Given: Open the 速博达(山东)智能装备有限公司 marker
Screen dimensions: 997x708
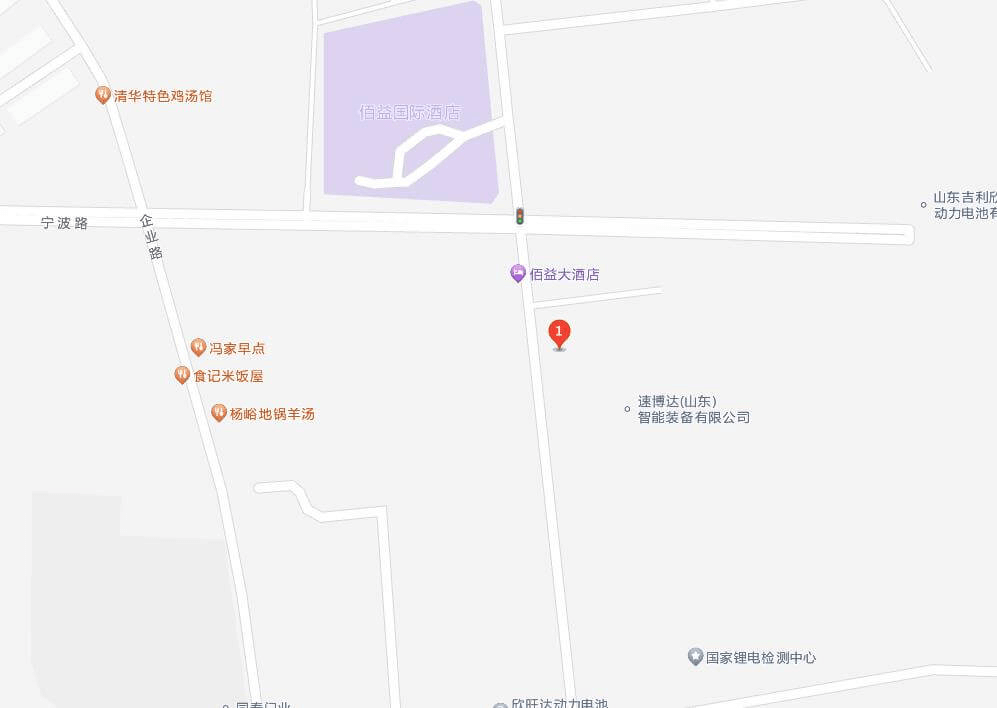Looking at the screenshot, I should point(628,408).
